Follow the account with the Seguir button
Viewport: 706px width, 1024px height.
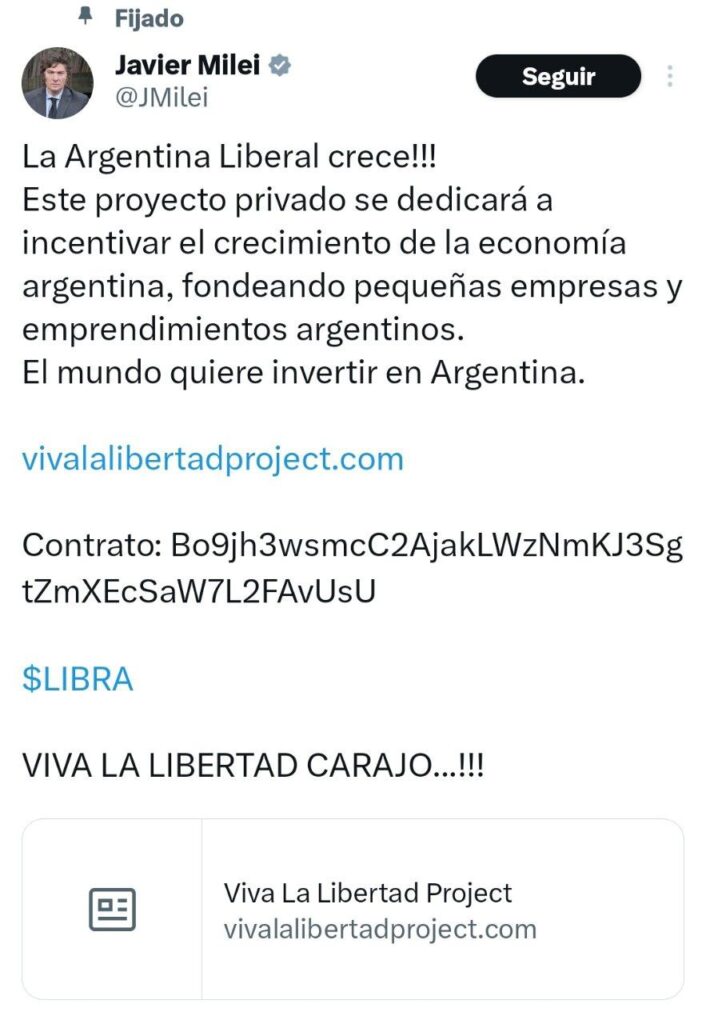557,76
